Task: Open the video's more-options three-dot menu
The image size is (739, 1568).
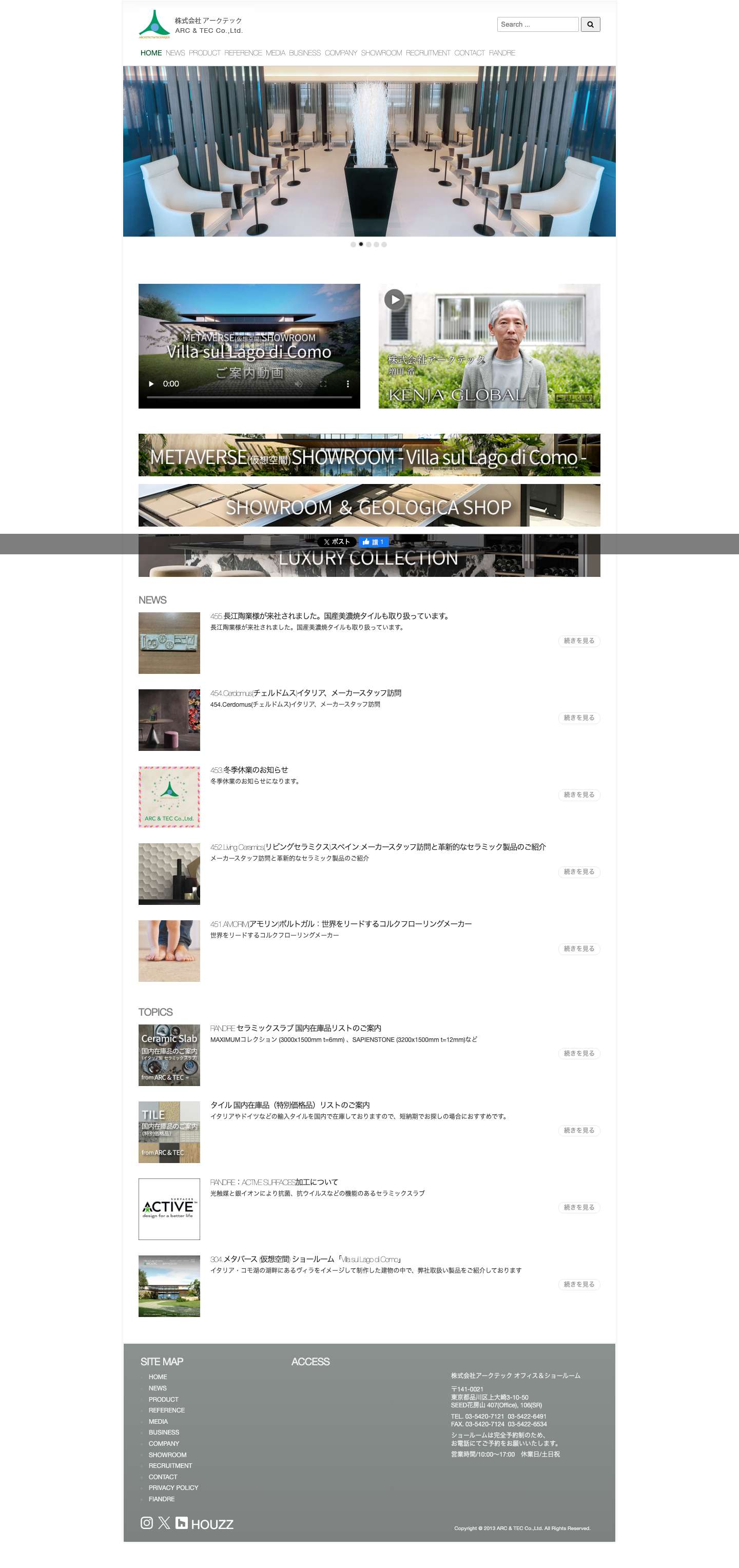Action: (x=348, y=384)
